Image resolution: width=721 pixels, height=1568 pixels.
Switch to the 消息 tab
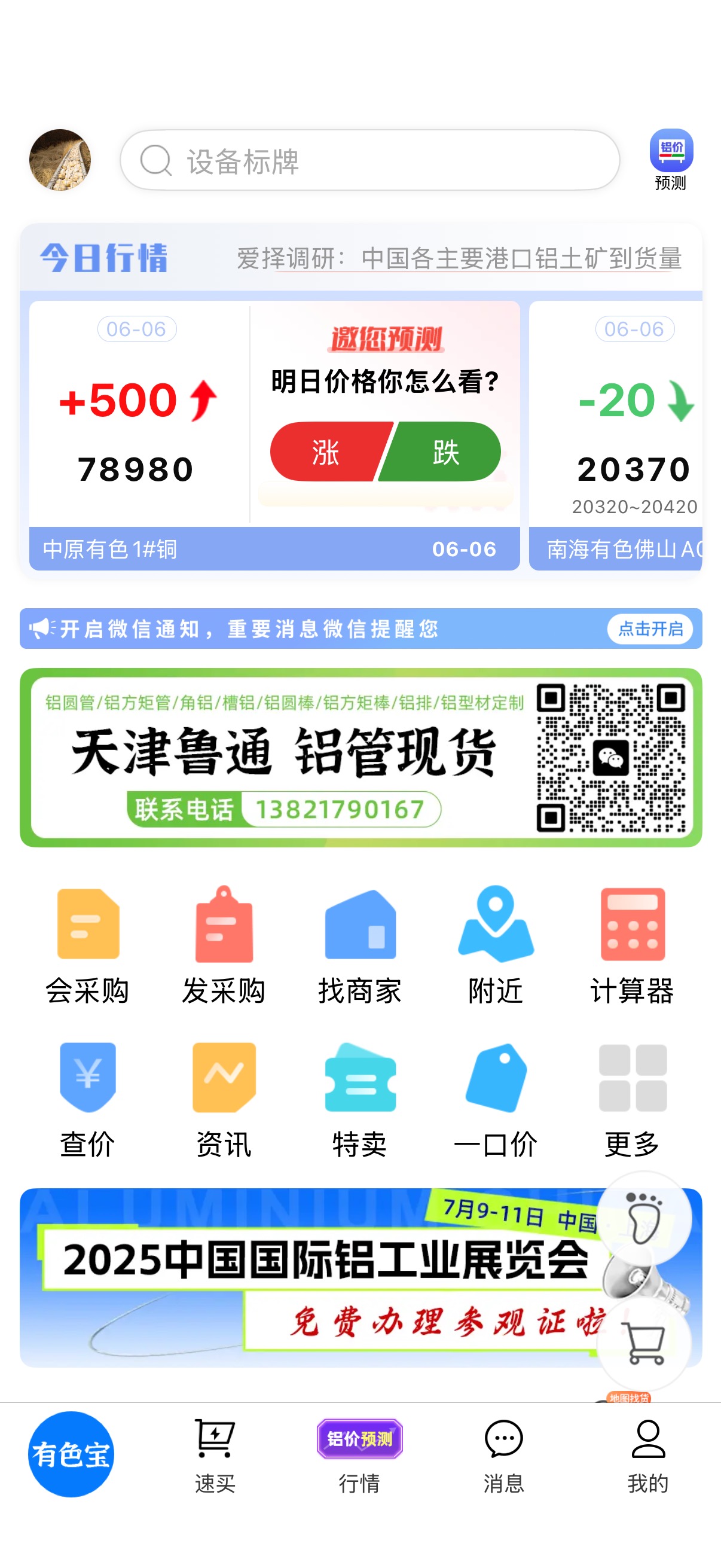point(504,1456)
